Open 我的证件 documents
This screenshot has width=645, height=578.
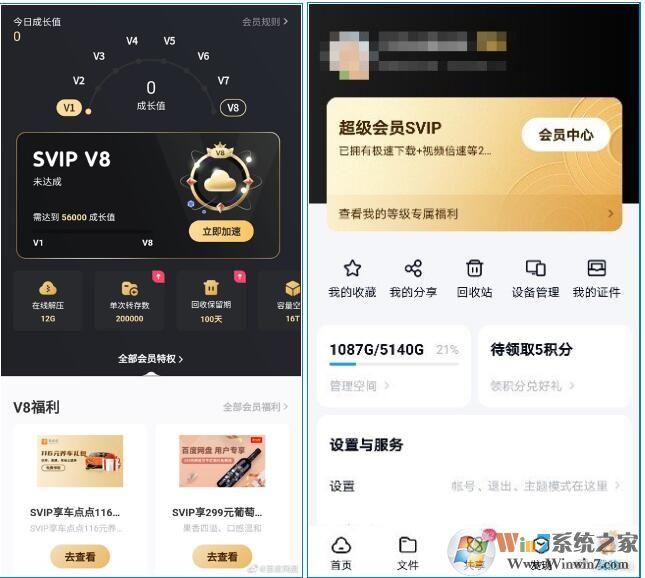596,279
